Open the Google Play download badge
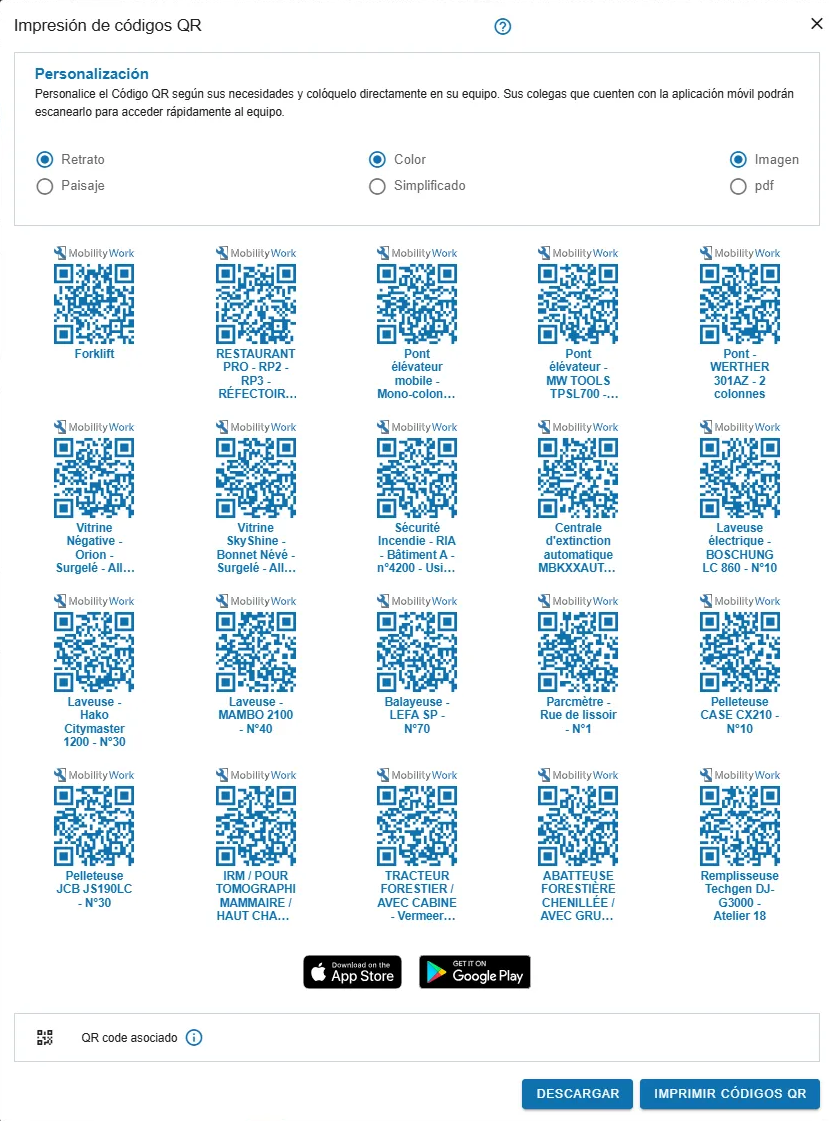This screenshot has height=1121, width=829. tap(474, 972)
